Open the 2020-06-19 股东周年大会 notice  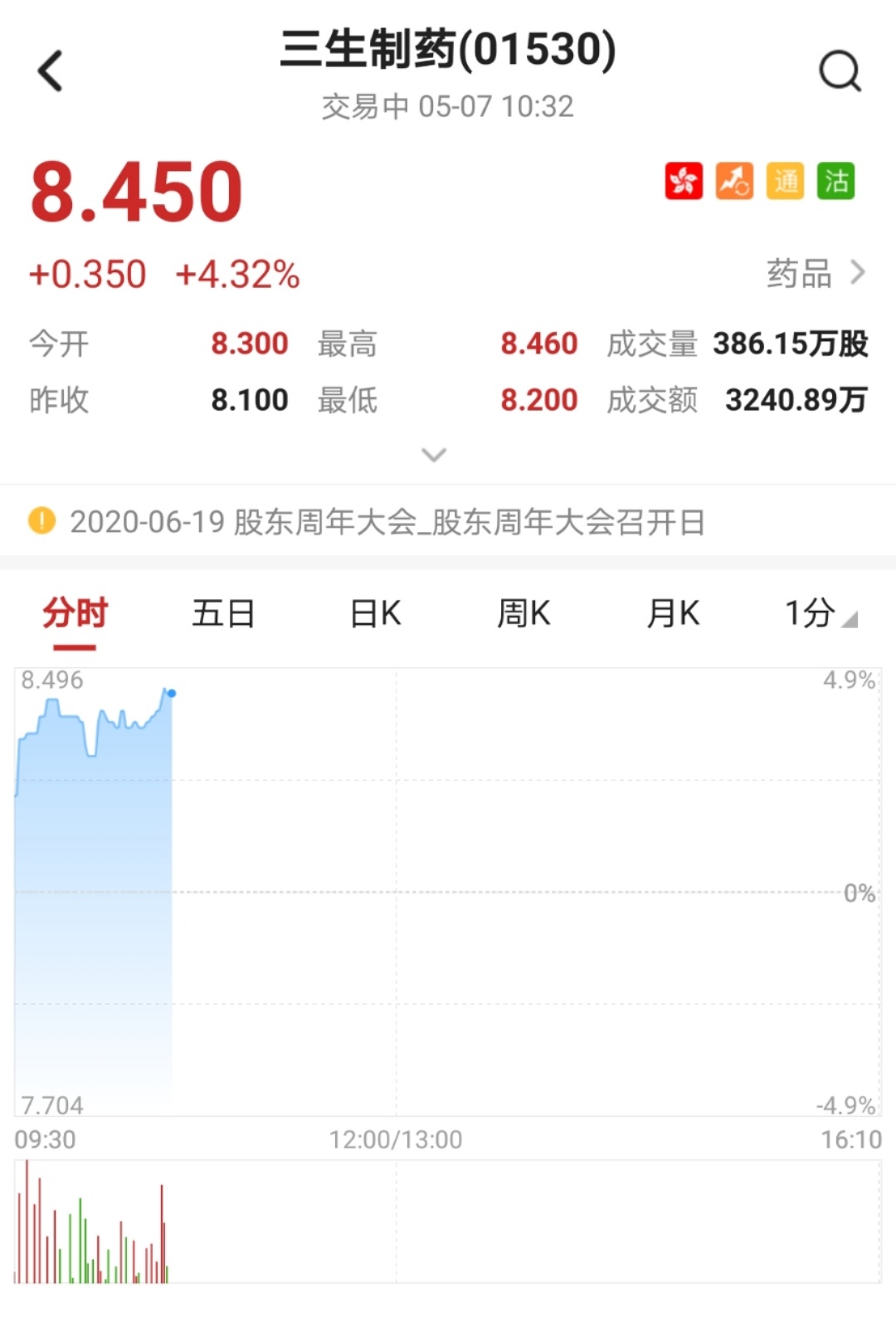(x=387, y=522)
